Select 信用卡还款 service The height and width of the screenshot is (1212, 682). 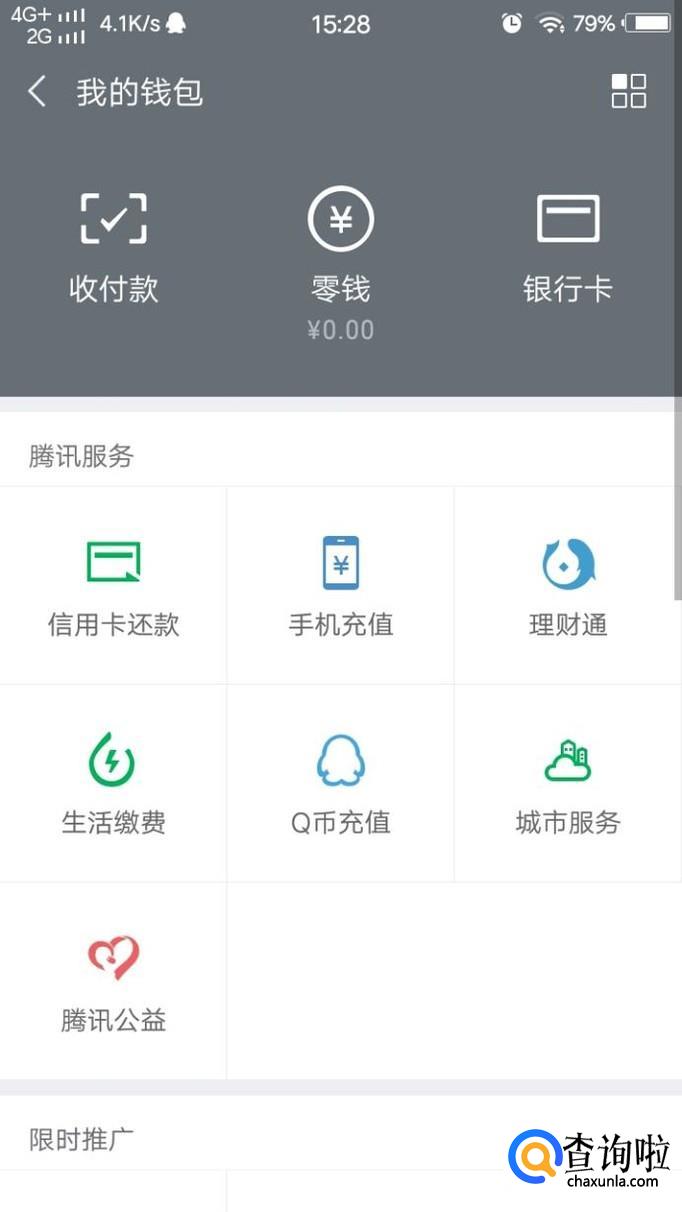click(x=113, y=586)
